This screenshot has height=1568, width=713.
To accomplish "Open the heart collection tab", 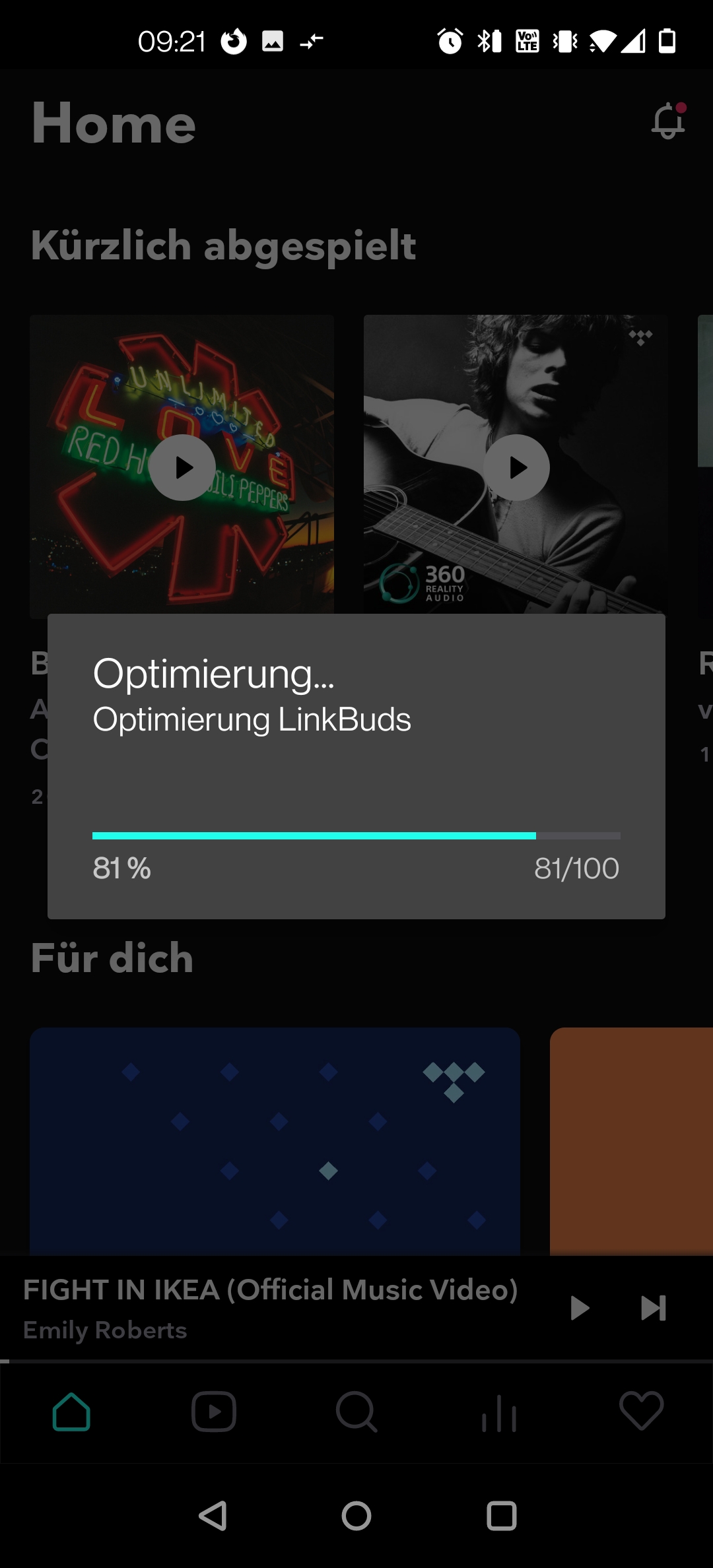I will 642,1412.
